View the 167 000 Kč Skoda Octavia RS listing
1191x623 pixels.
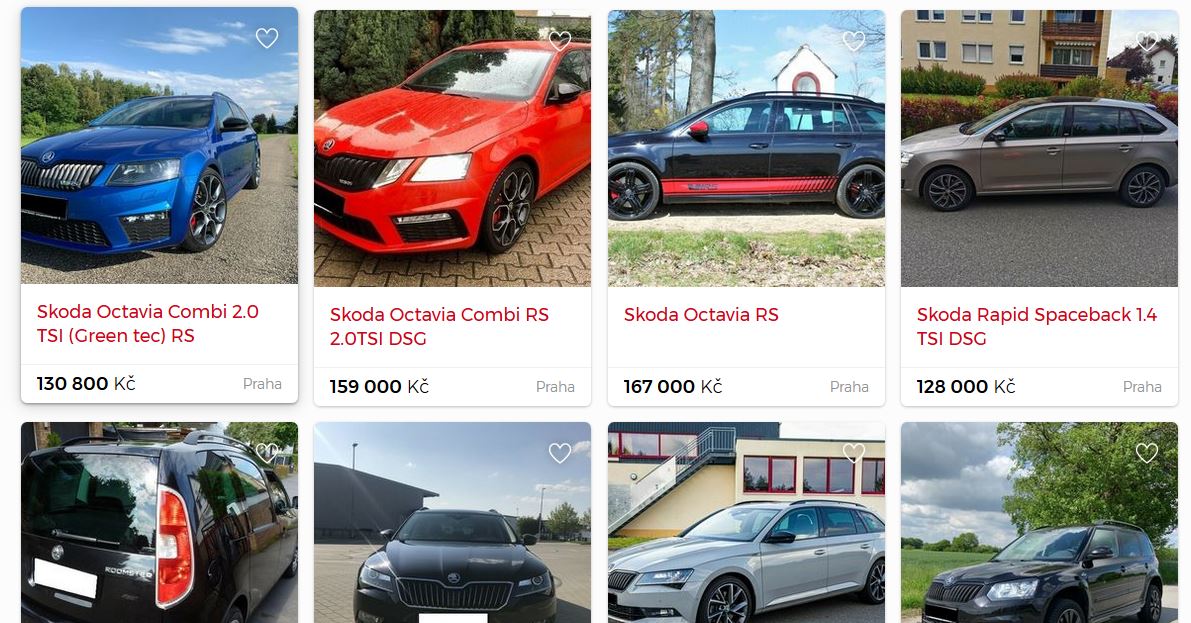700,315
